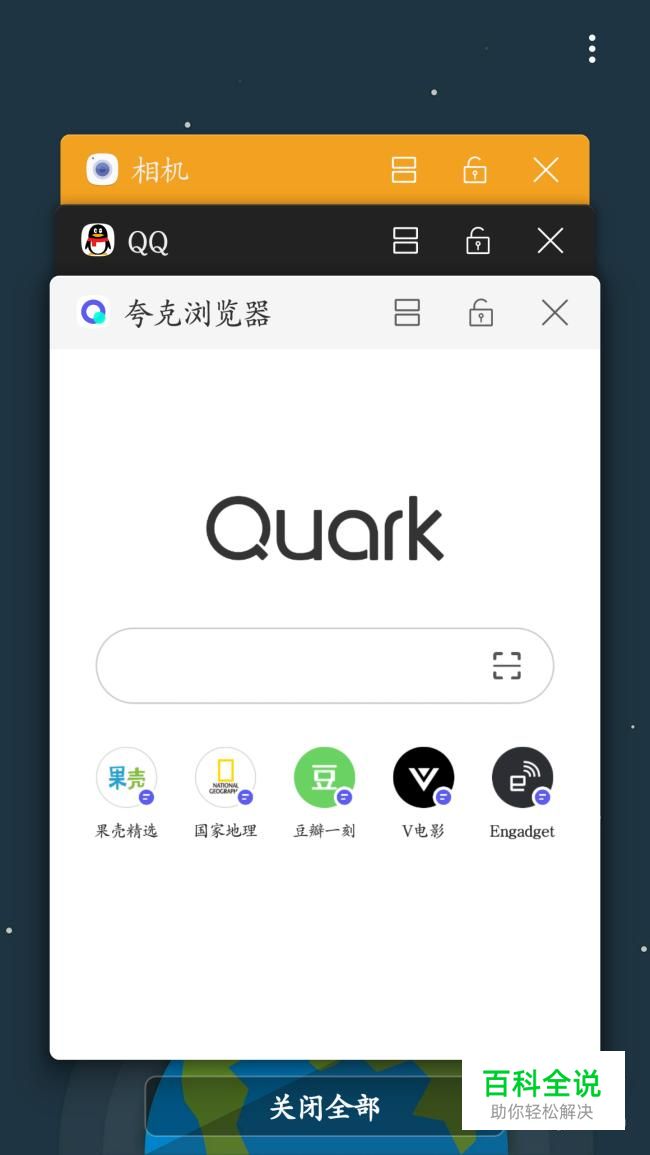Close the 相机 app card
This screenshot has width=650, height=1155.
546,170
